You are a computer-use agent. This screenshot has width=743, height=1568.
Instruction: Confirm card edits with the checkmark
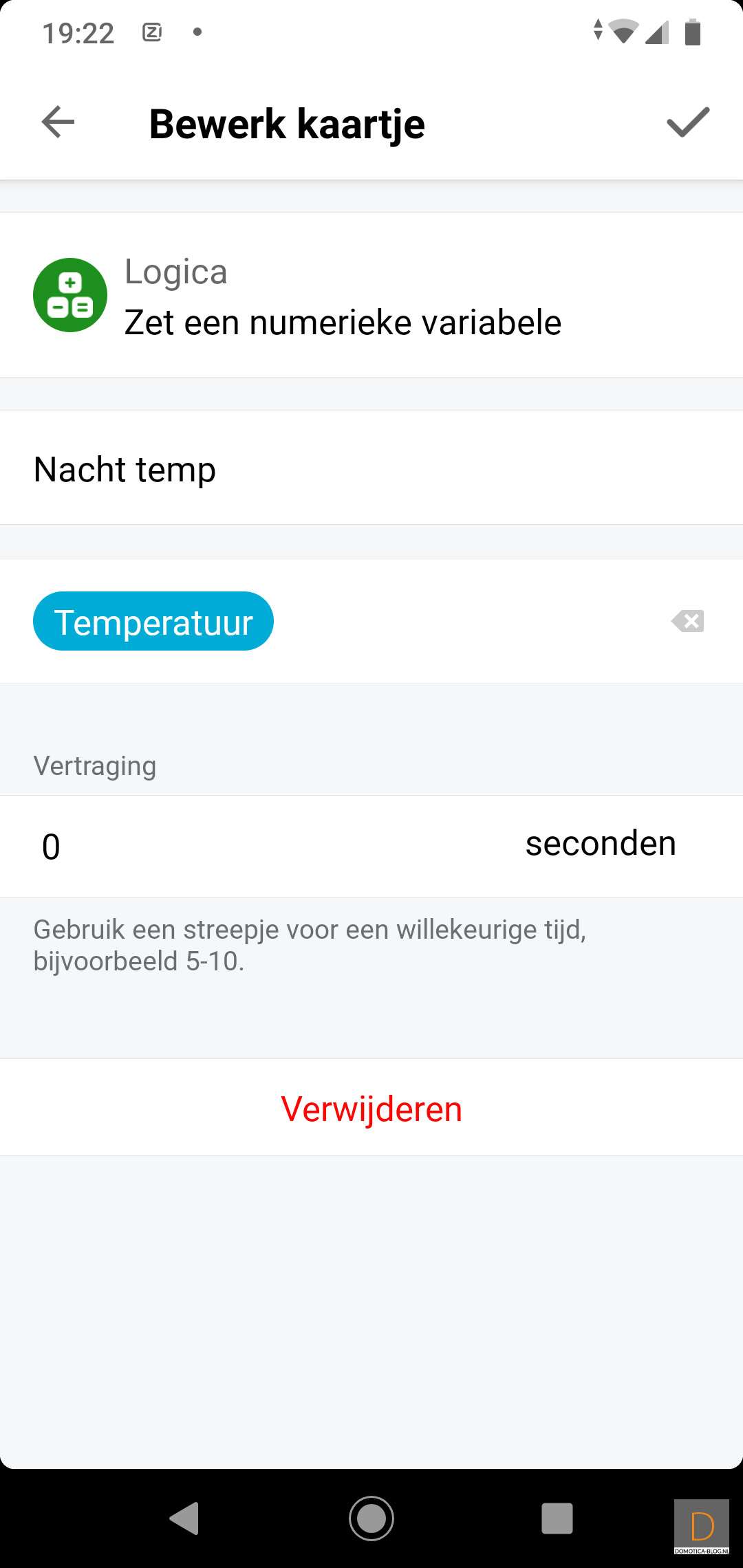pyautogui.click(x=687, y=123)
